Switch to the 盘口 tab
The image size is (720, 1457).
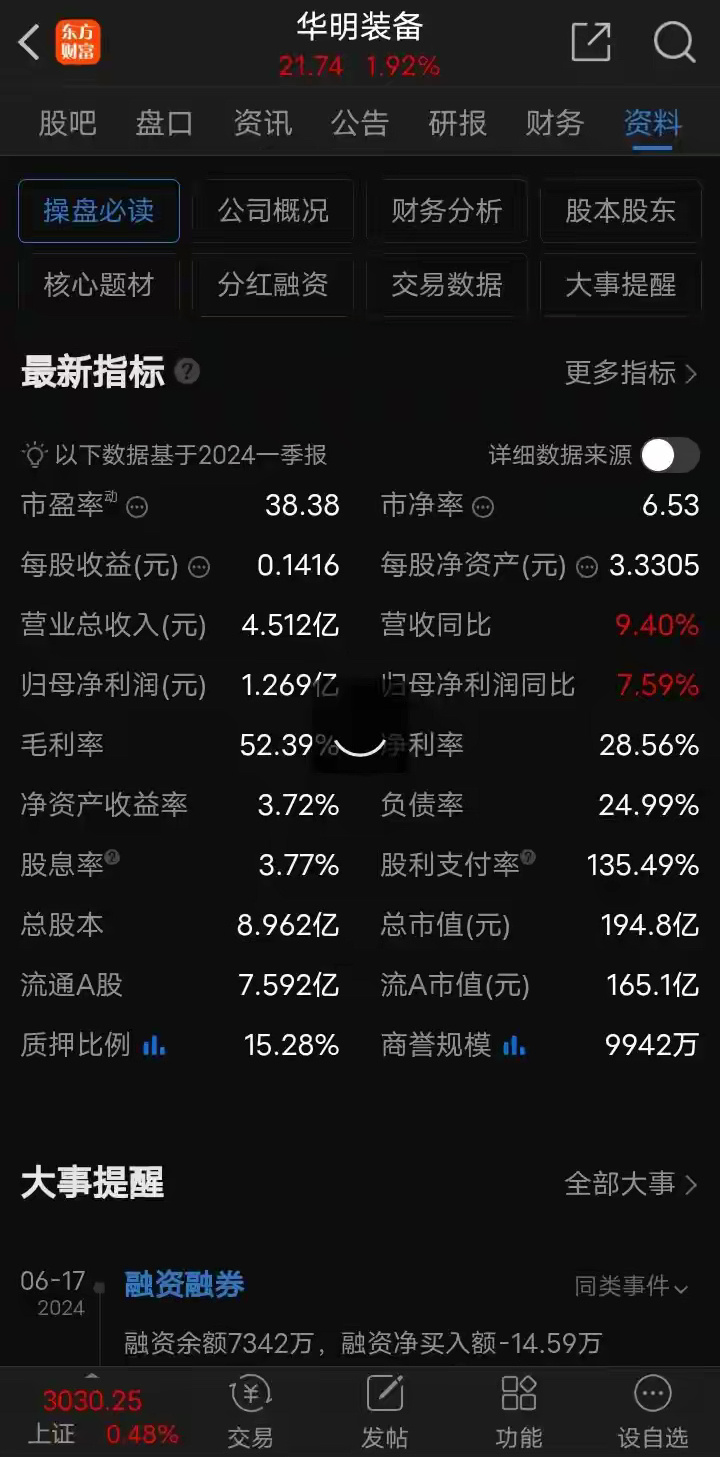click(165, 123)
